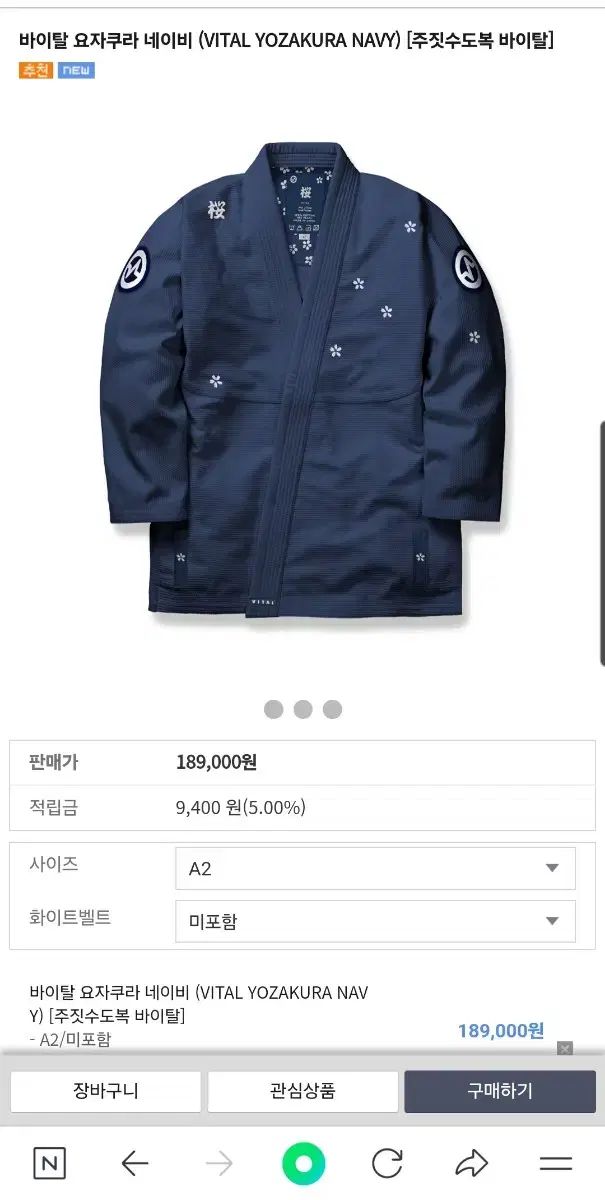
Task: Go to Naver home via N icon
Action: 50,1163
